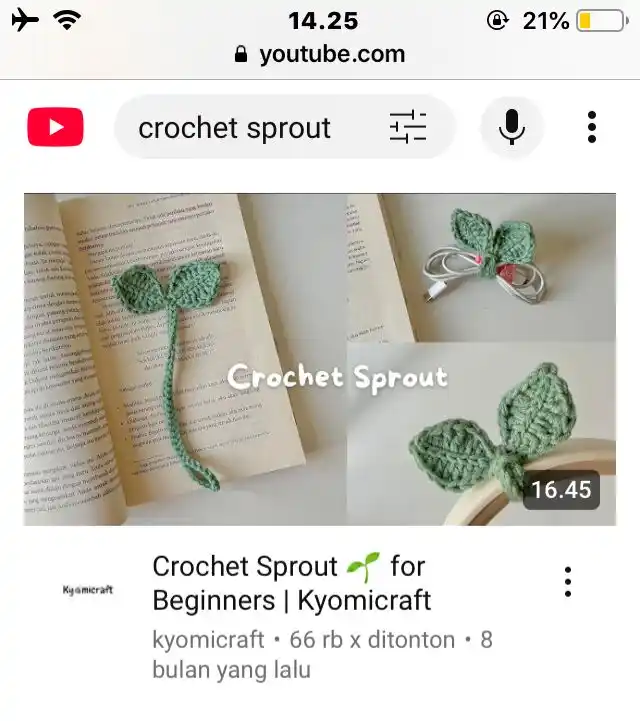
Task: Tap the youtube.com address bar
Action: [x=320, y=54]
